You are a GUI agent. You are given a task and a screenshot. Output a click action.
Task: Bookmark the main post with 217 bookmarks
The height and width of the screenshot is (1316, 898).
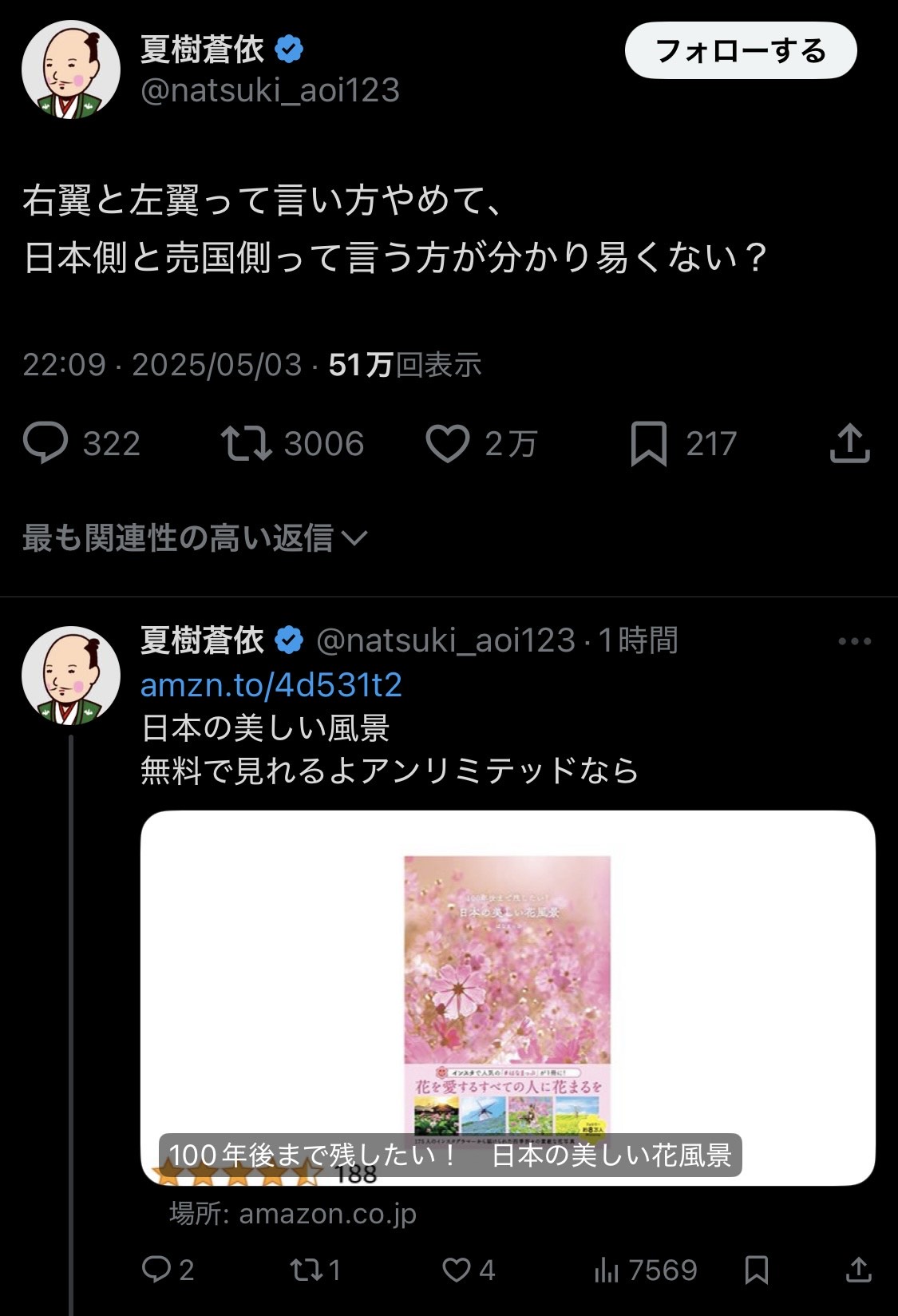(x=648, y=443)
